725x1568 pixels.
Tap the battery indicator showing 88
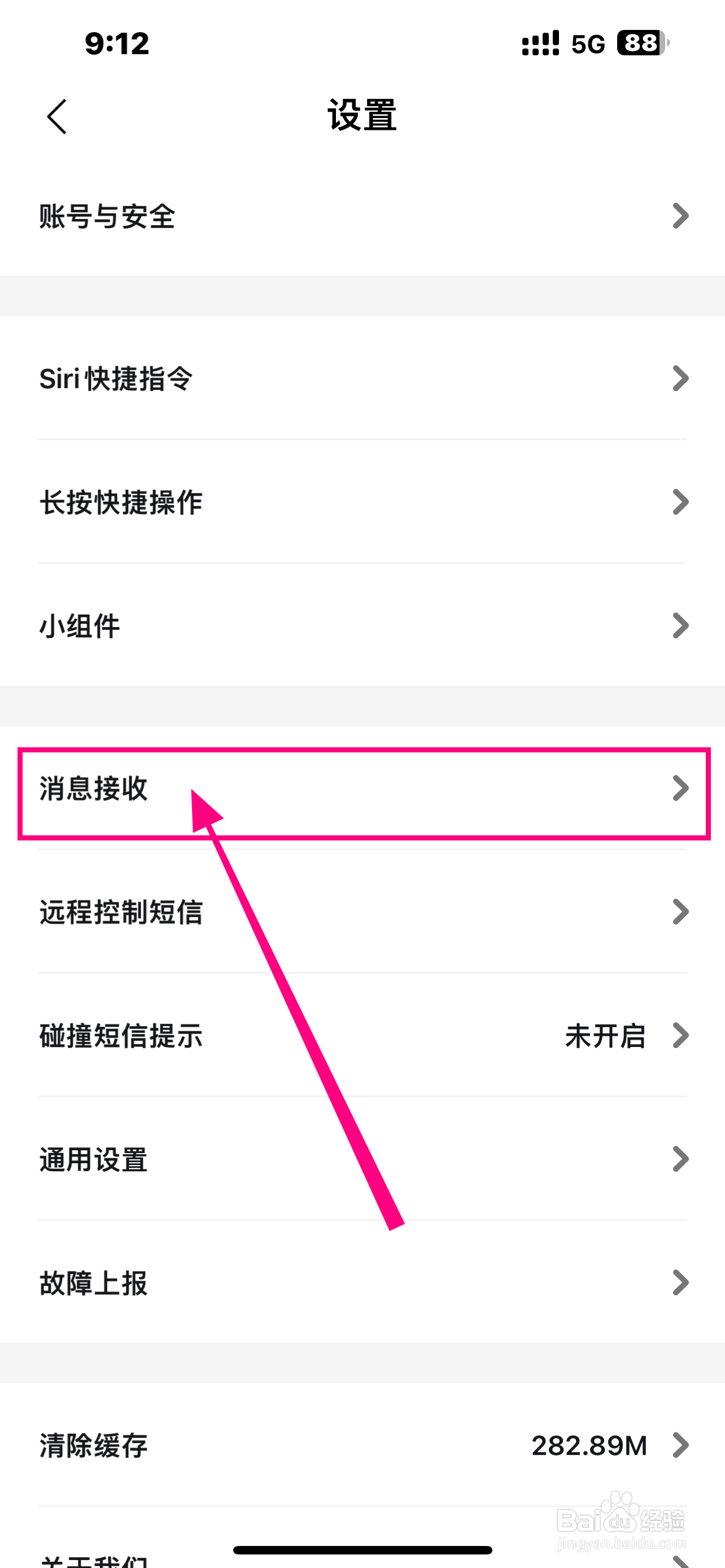tap(639, 42)
